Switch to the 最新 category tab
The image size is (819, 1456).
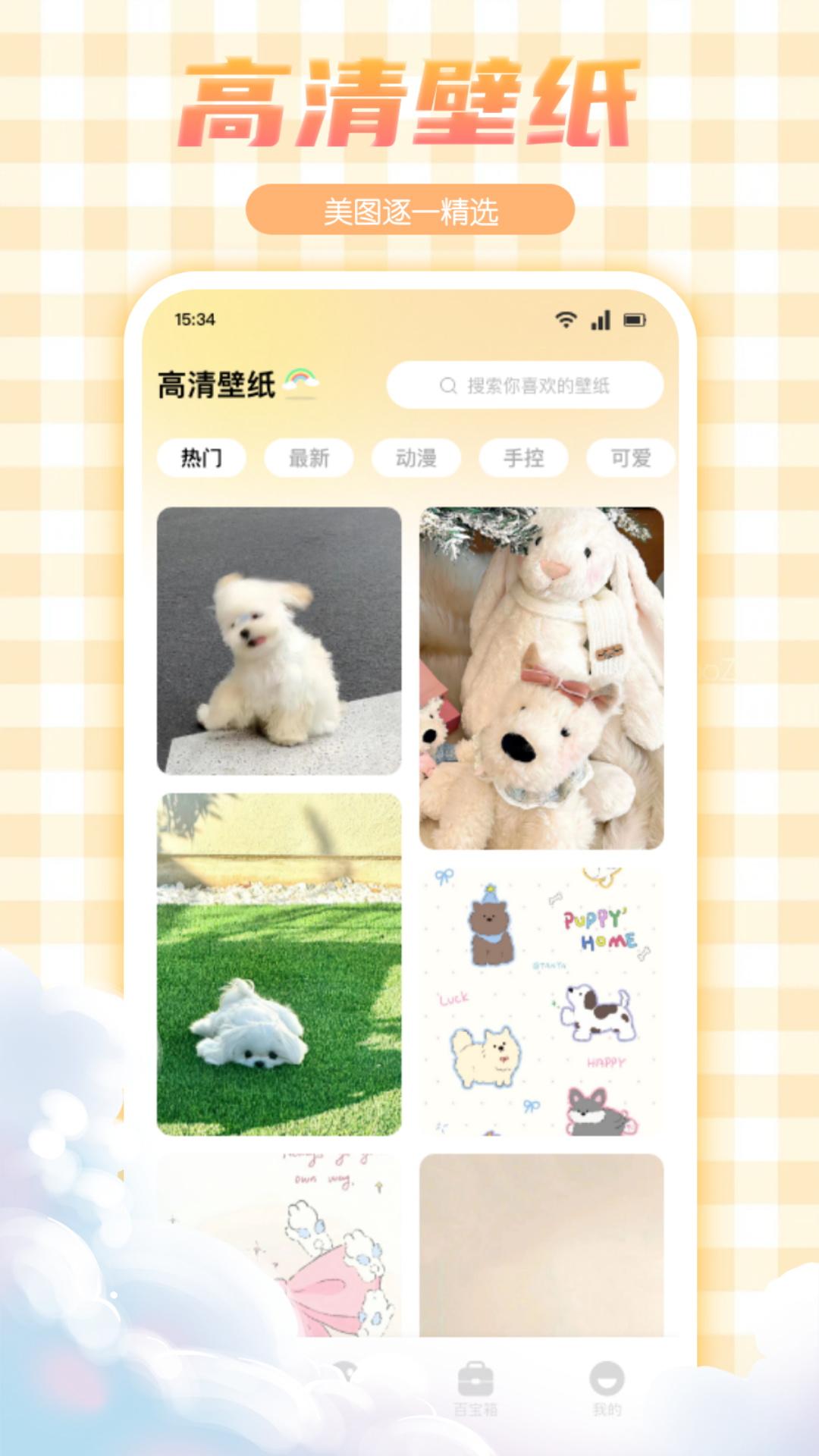(309, 457)
